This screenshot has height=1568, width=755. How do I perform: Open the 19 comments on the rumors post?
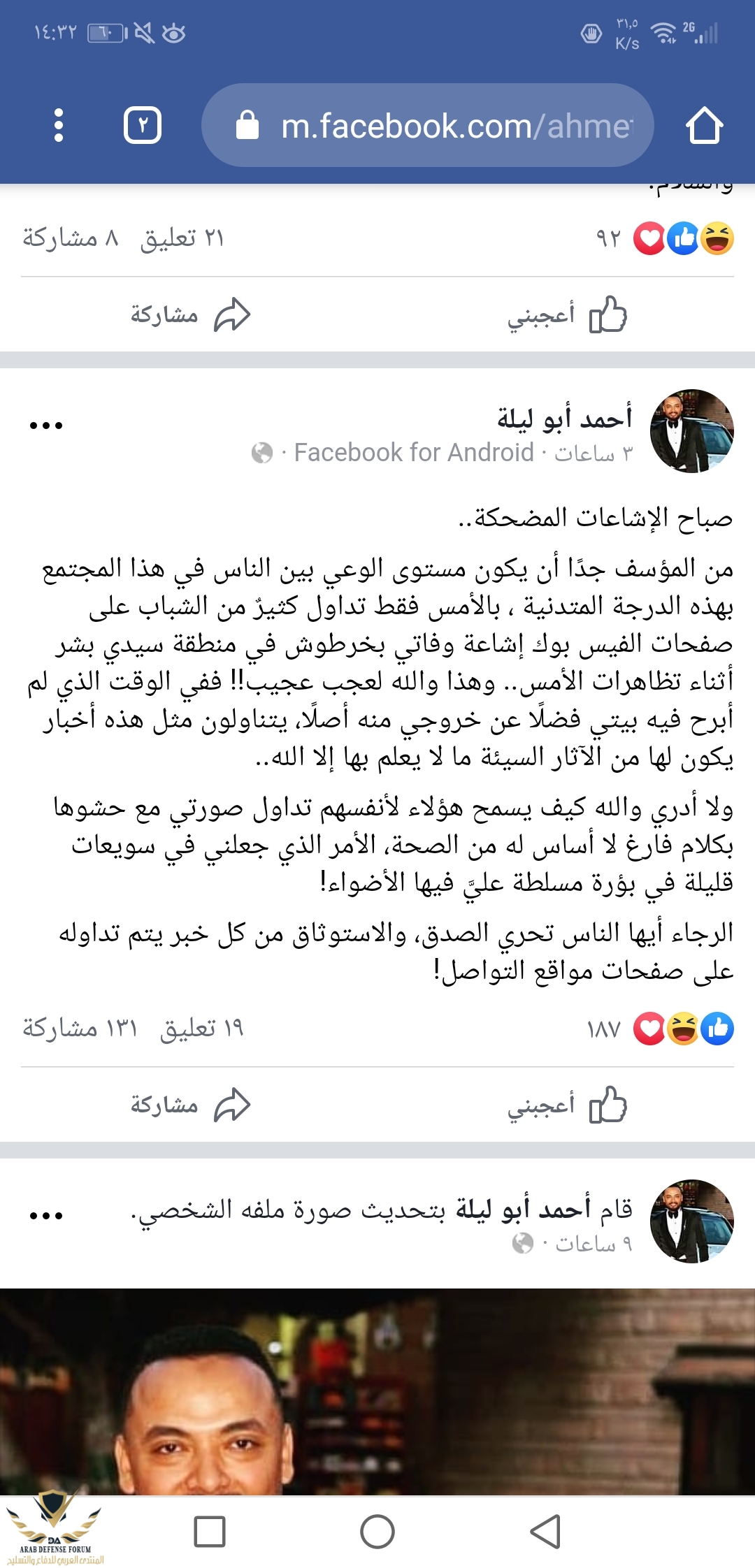pyautogui.click(x=201, y=1029)
